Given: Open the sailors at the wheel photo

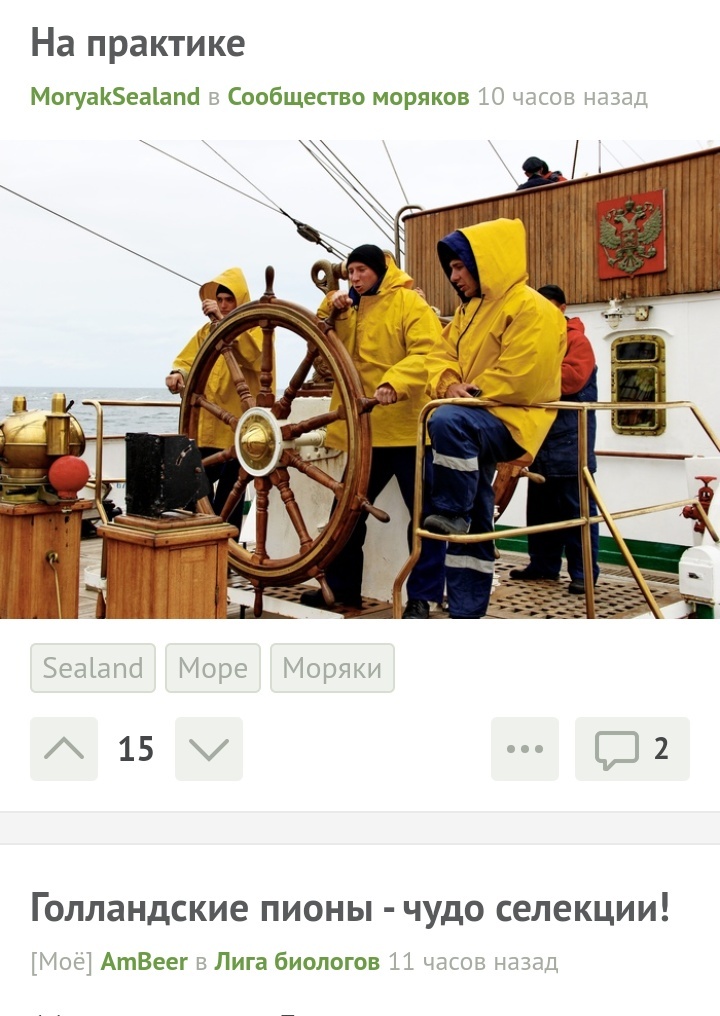Looking at the screenshot, I should pos(360,379).
